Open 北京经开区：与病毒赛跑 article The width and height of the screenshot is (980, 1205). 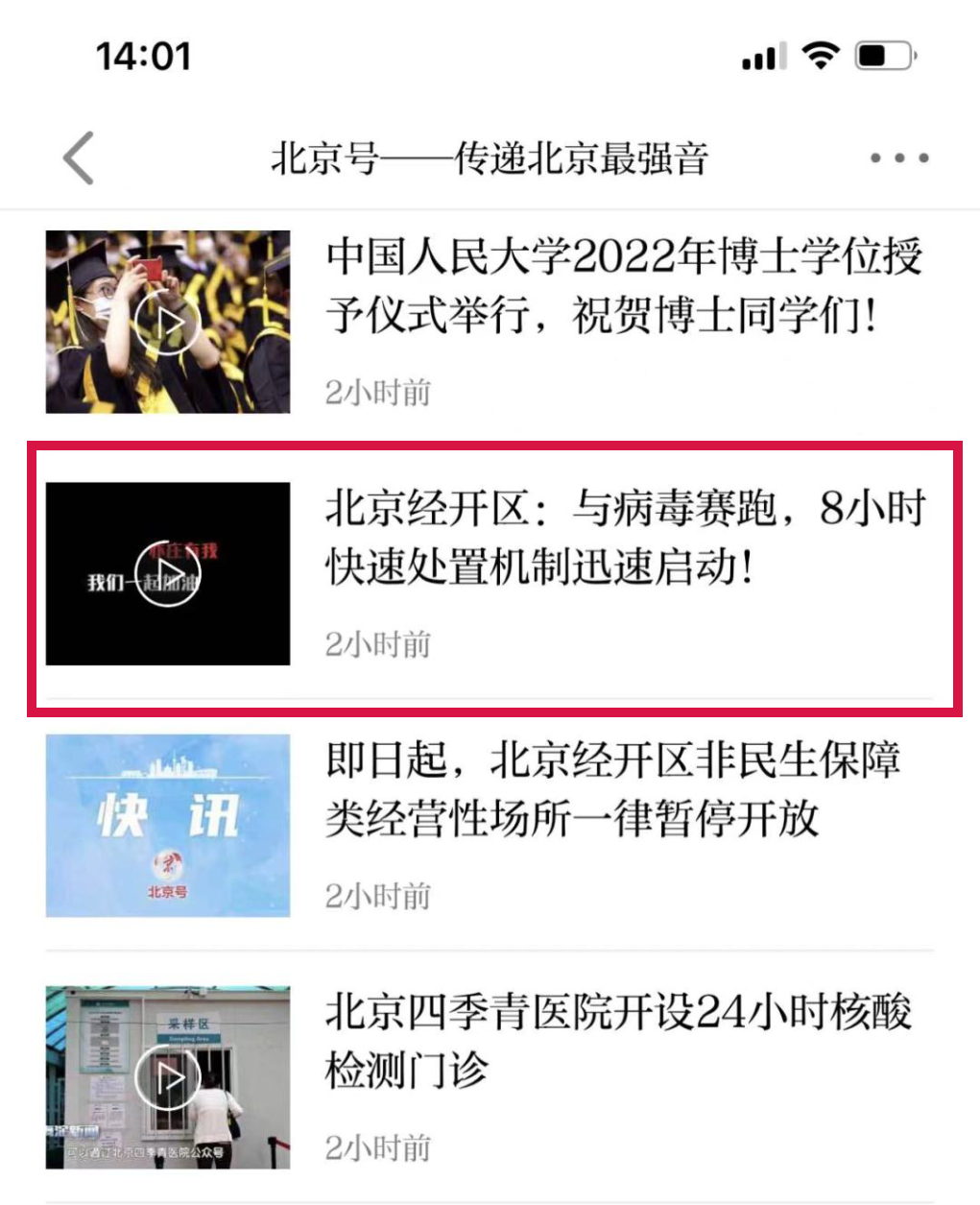click(x=624, y=537)
